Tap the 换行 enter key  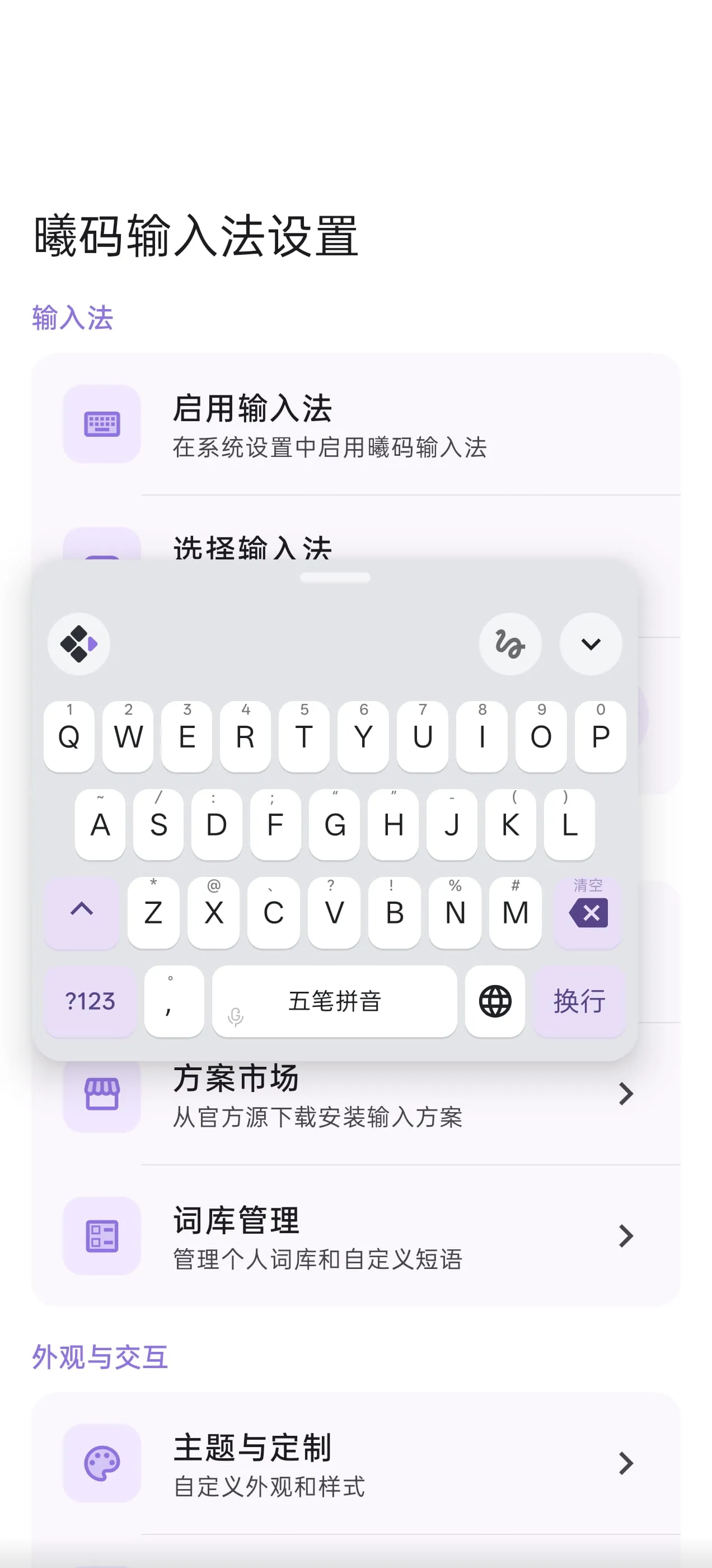tap(579, 1001)
